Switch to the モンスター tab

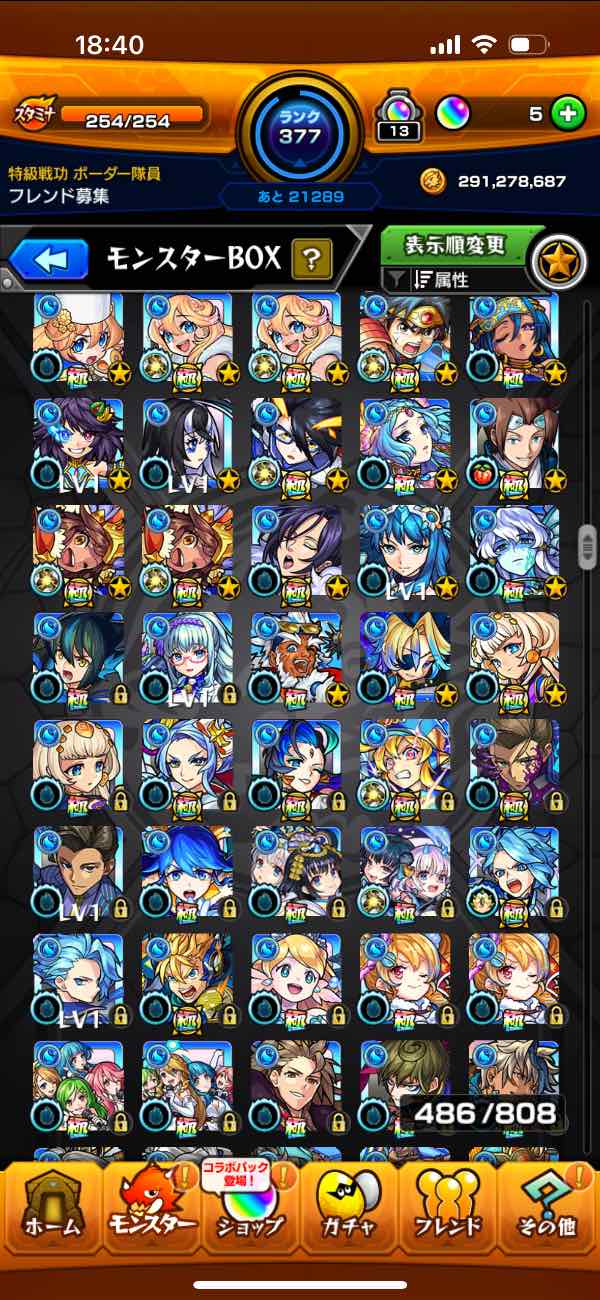[x=150, y=1205]
